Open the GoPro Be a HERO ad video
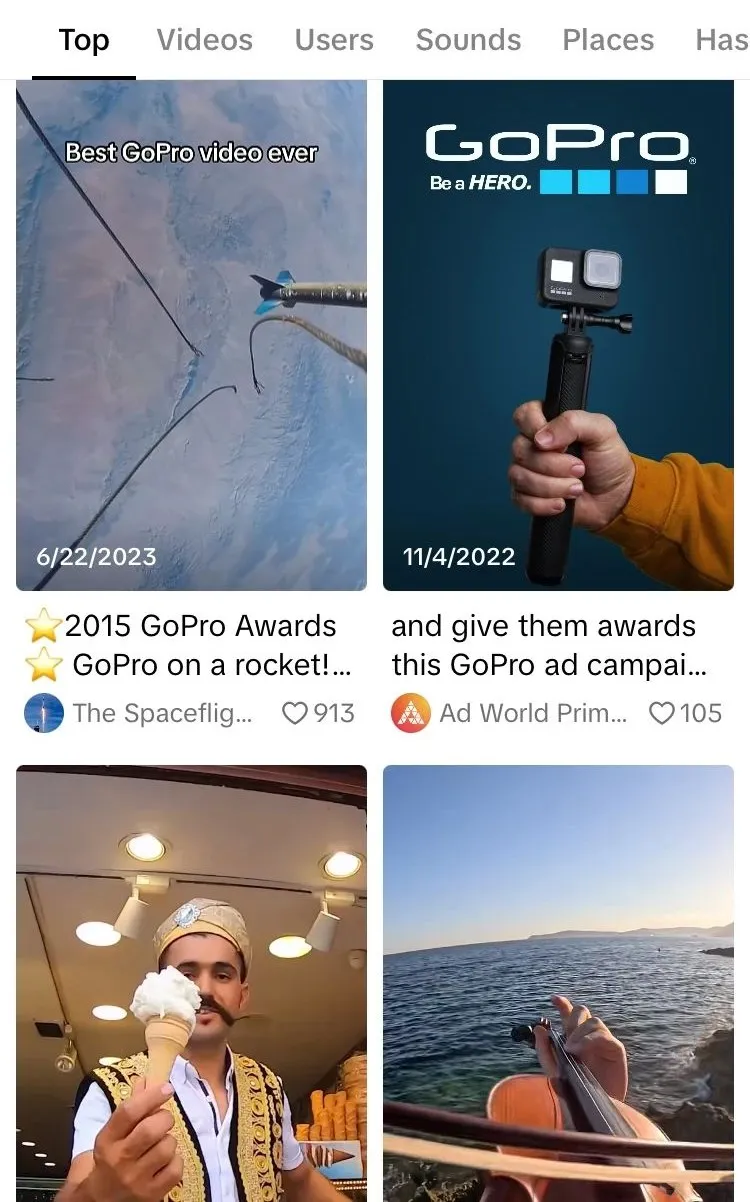Image resolution: width=750 pixels, height=1202 pixels. coord(558,335)
